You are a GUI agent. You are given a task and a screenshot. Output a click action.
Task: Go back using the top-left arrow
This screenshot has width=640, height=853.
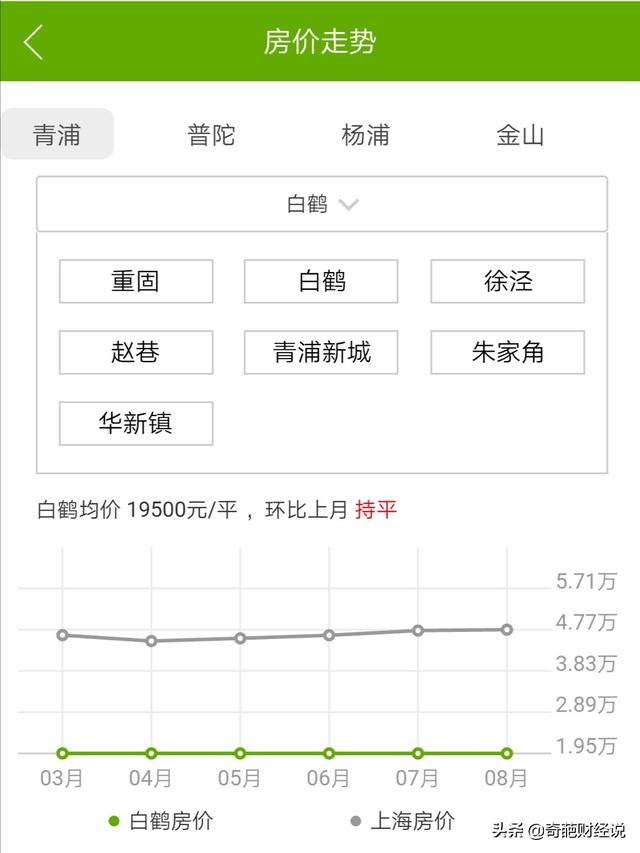33,42
